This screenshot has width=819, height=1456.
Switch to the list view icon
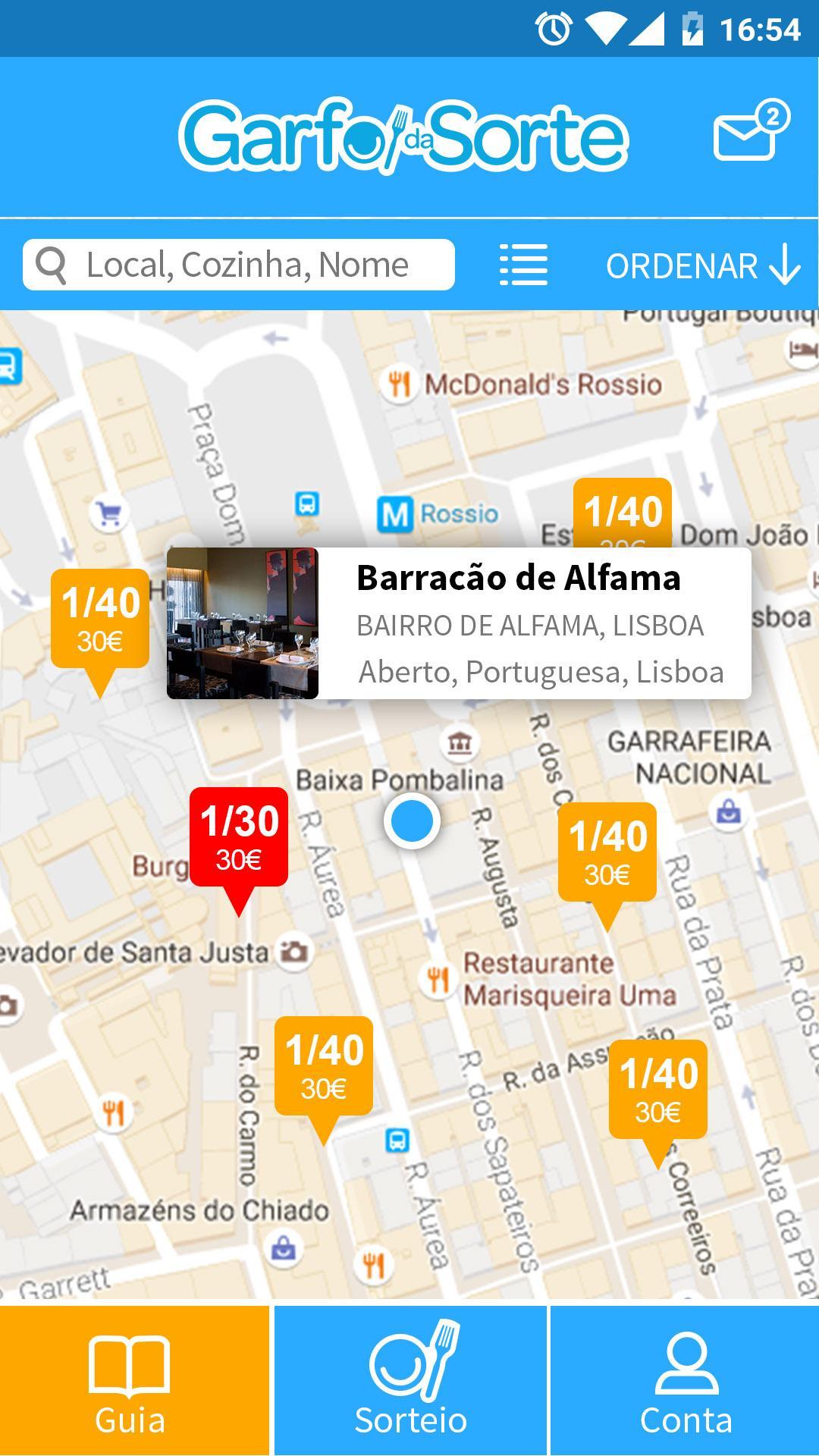coord(523,265)
